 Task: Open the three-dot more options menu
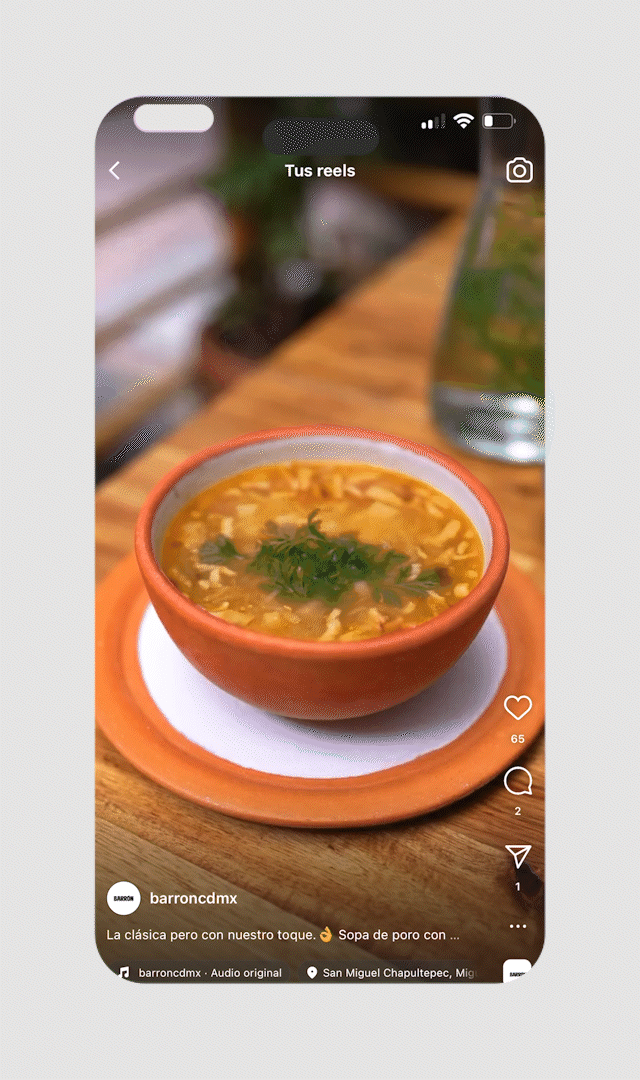(x=517, y=927)
